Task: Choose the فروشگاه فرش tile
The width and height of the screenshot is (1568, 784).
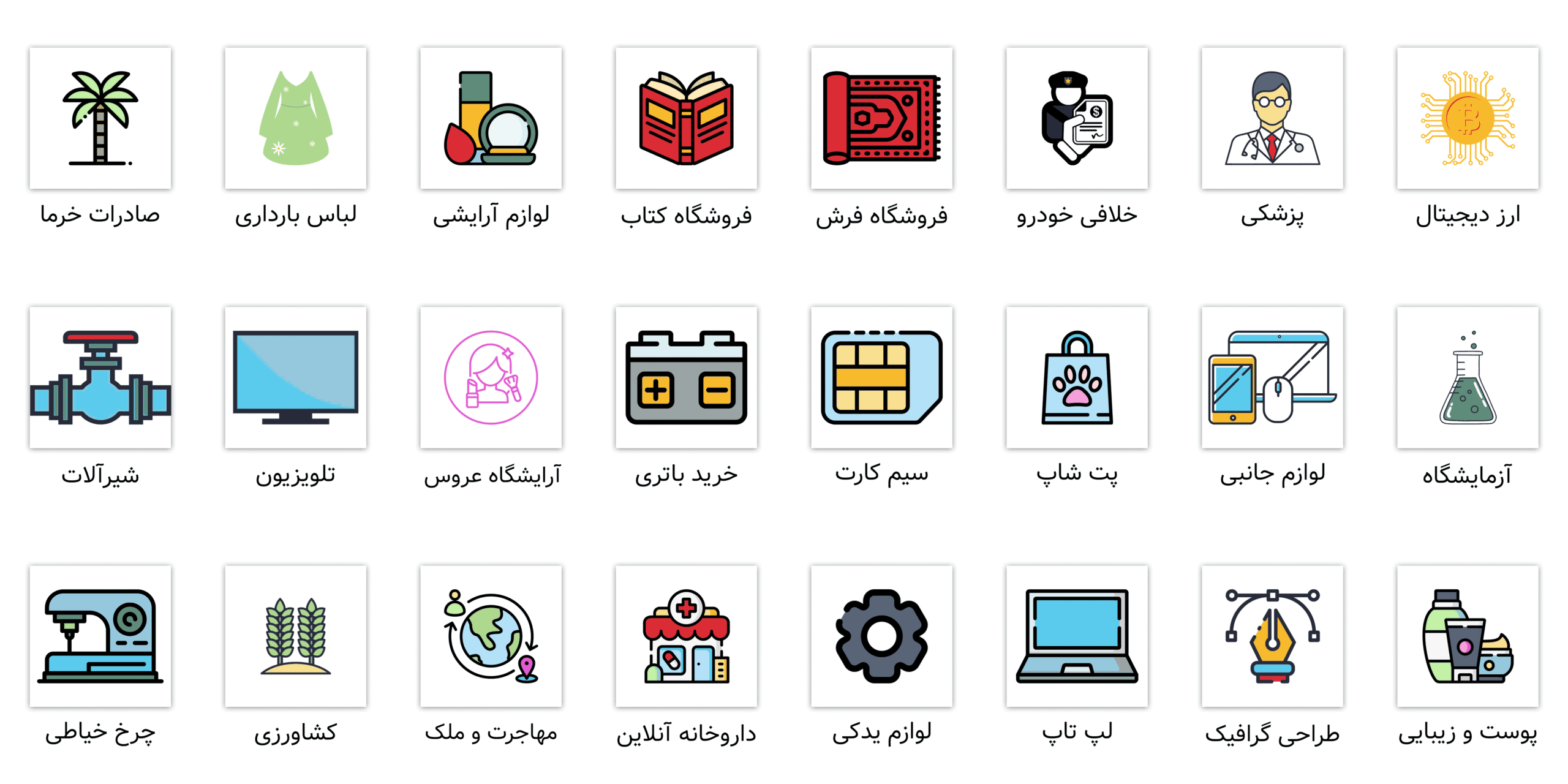Action: (x=881, y=118)
